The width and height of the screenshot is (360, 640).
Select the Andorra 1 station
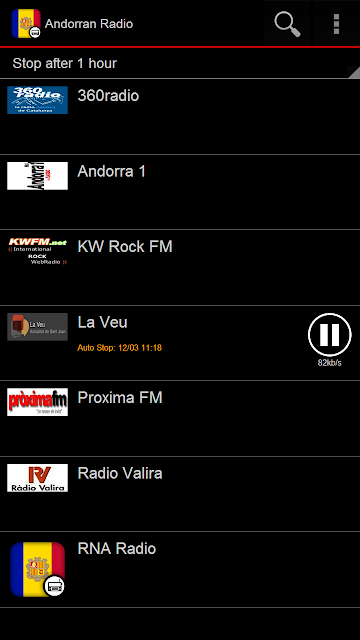(180, 192)
